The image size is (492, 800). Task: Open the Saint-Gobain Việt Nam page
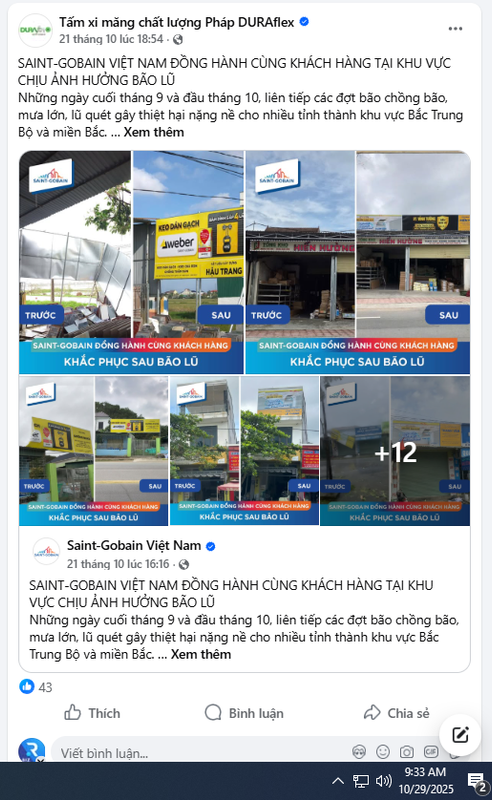coord(134,545)
